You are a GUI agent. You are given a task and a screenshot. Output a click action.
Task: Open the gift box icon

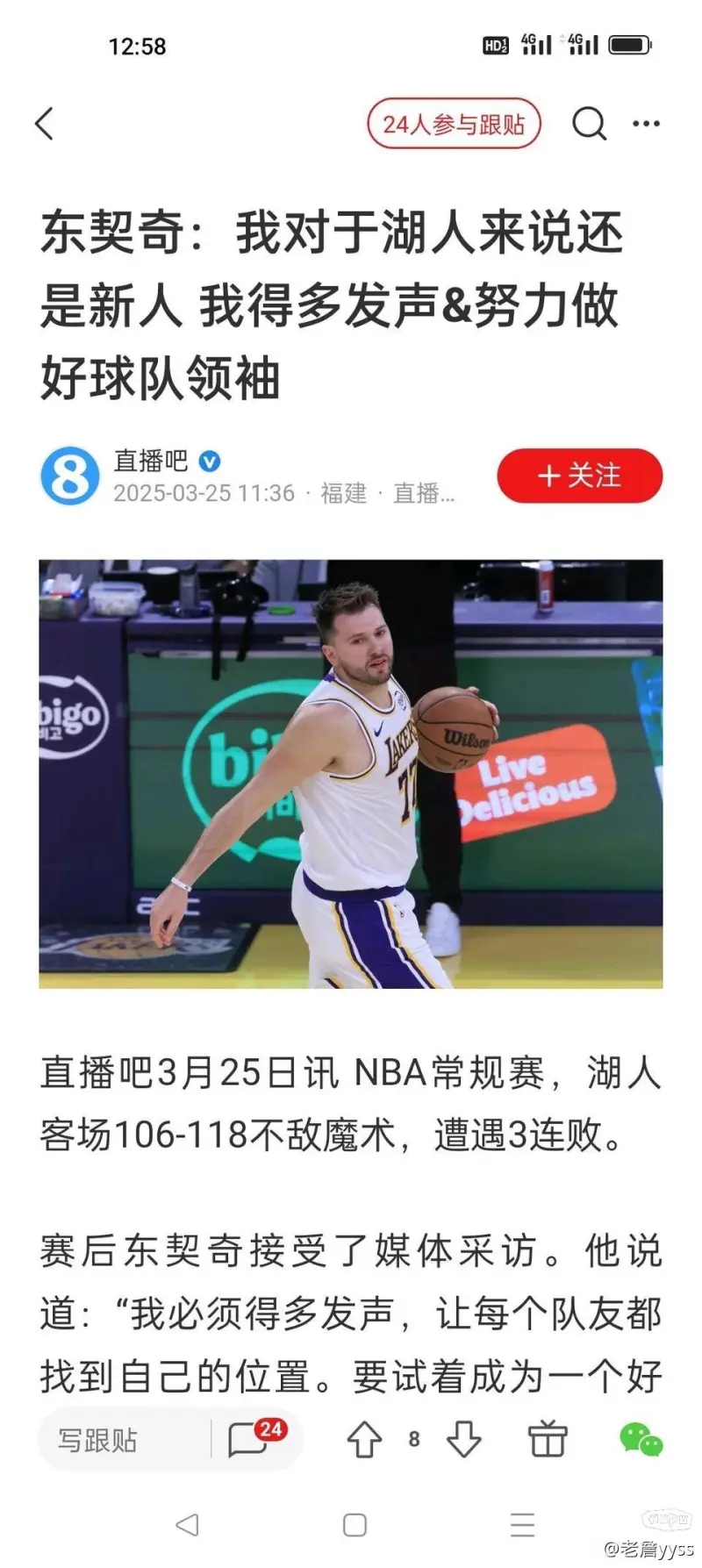tap(548, 1439)
